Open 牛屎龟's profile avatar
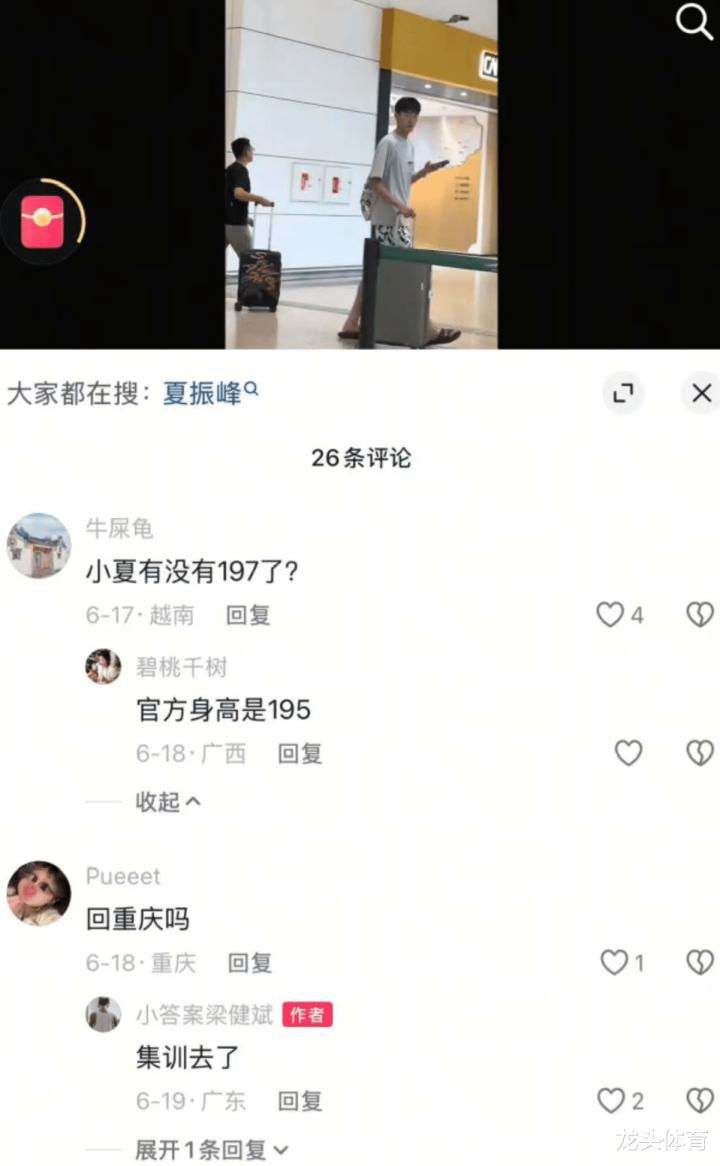The height and width of the screenshot is (1166, 720). 39,546
